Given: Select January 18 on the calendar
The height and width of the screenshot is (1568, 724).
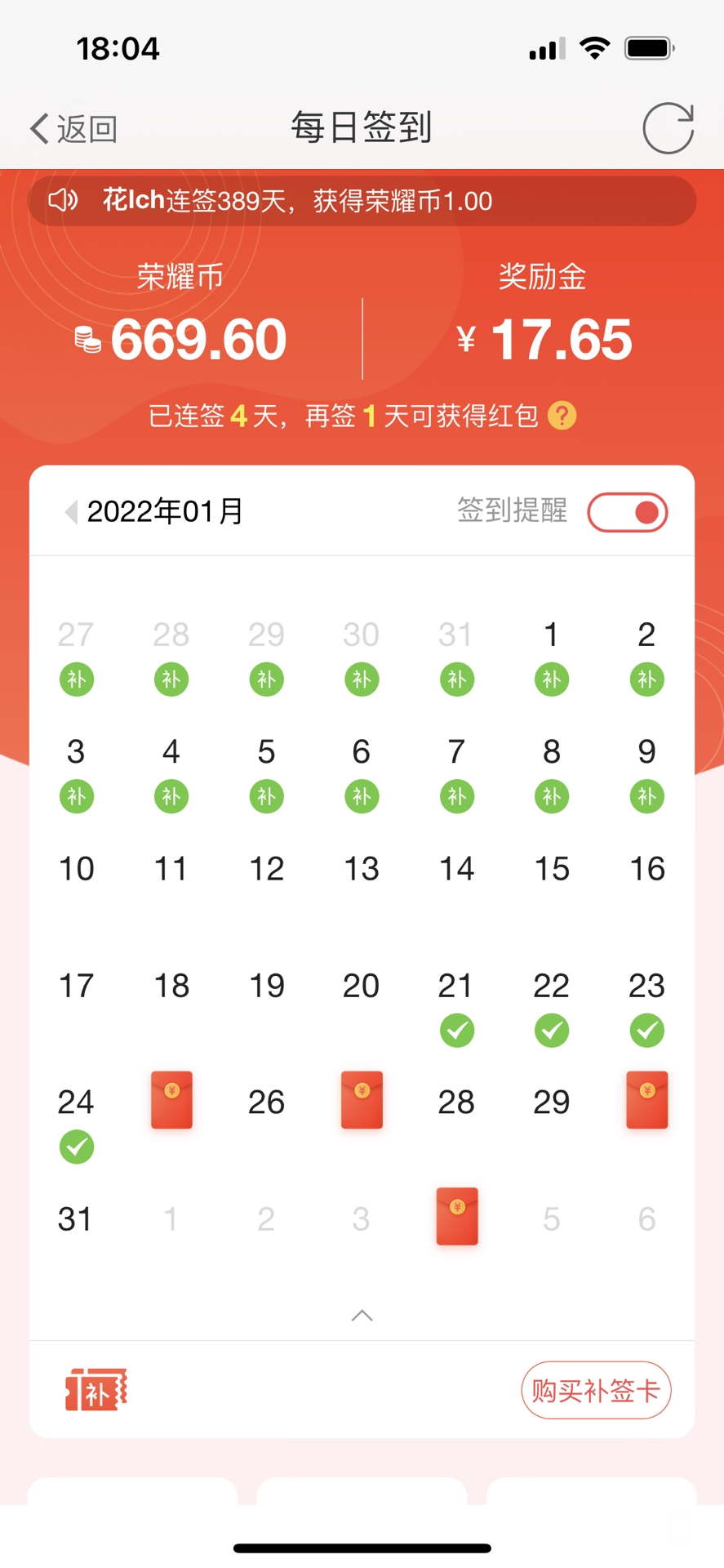Looking at the screenshot, I should coord(171,986).
